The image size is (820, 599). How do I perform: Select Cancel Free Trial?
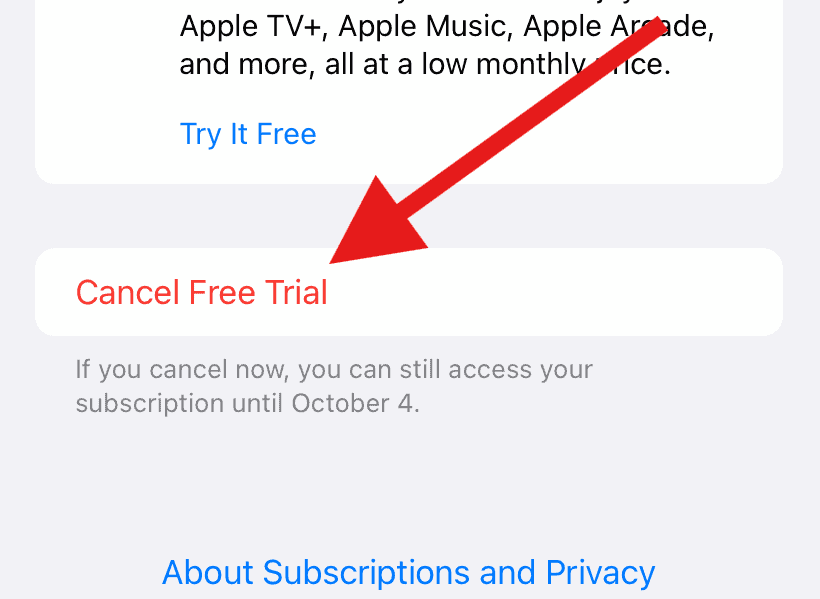[202, 292]
